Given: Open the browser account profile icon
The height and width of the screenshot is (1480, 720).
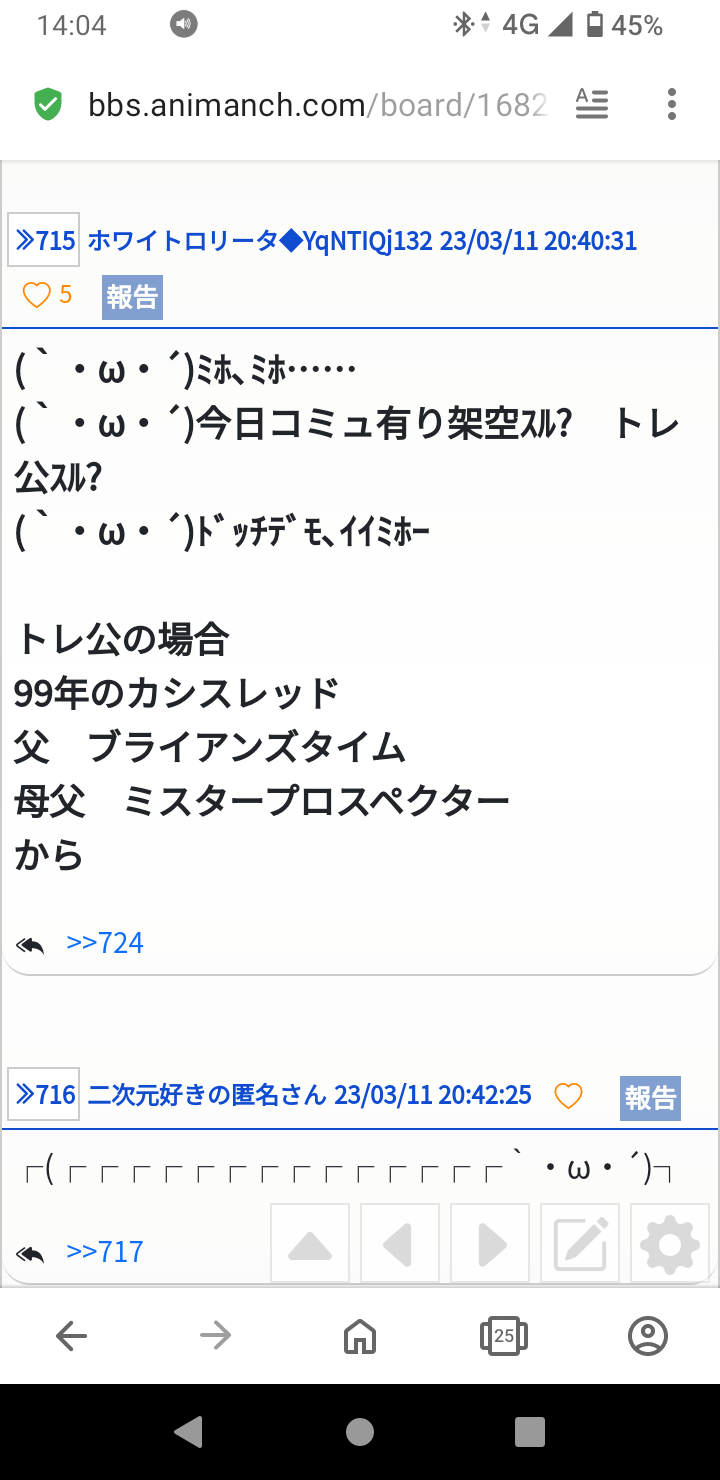Looking at the screenshot, I should (648, 1335).
